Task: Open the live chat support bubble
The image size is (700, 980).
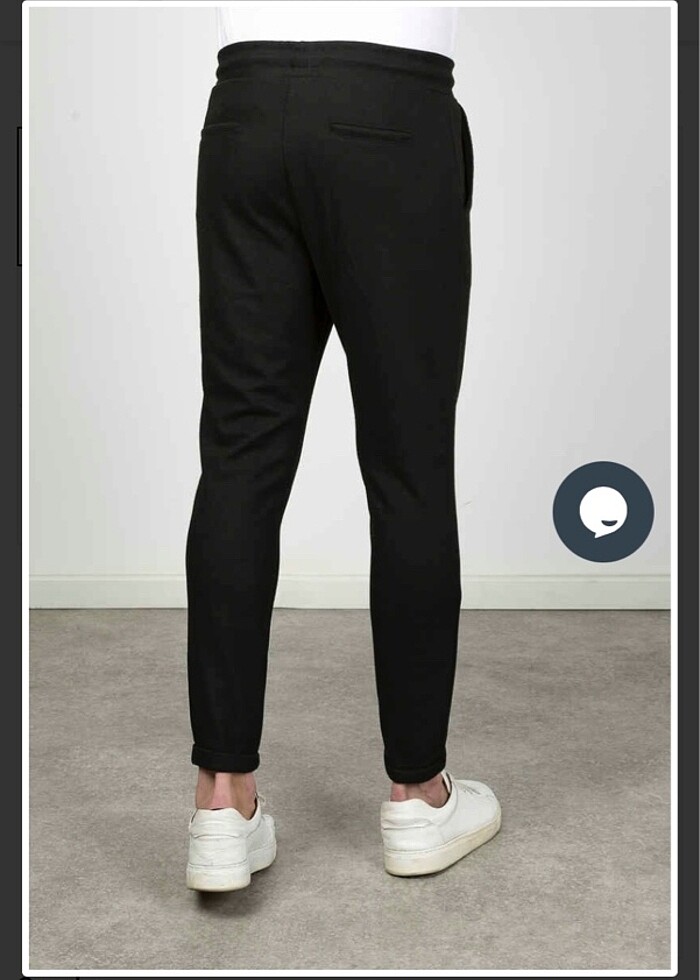Action: pyautogui.click(x=603, y=512)
